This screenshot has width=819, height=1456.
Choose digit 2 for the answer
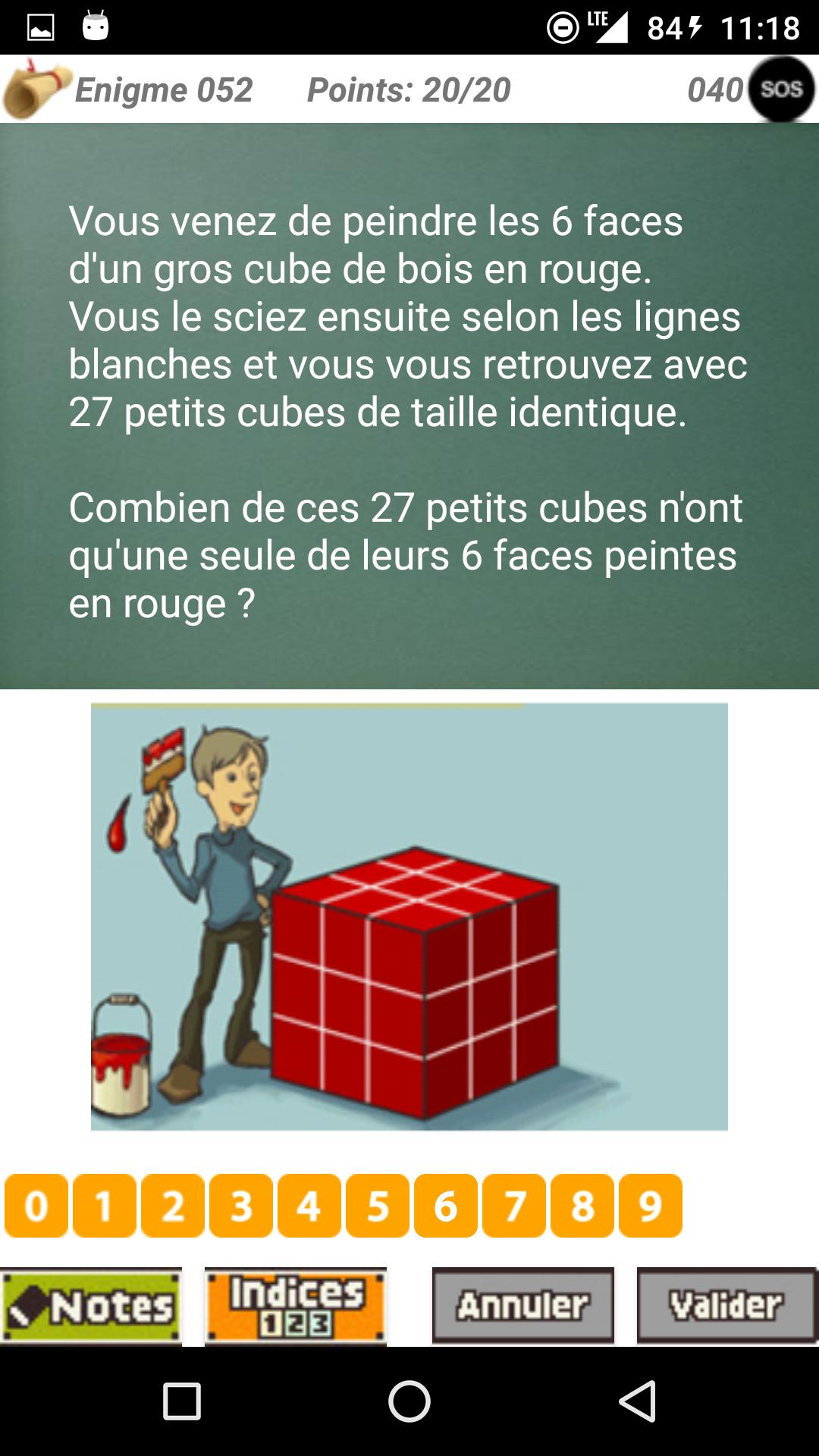click(173, 1206)
